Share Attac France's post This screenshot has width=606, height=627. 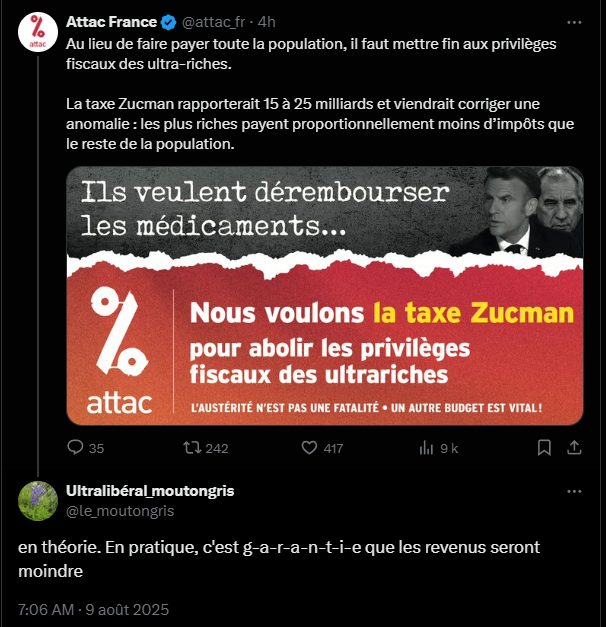(574, 448)
